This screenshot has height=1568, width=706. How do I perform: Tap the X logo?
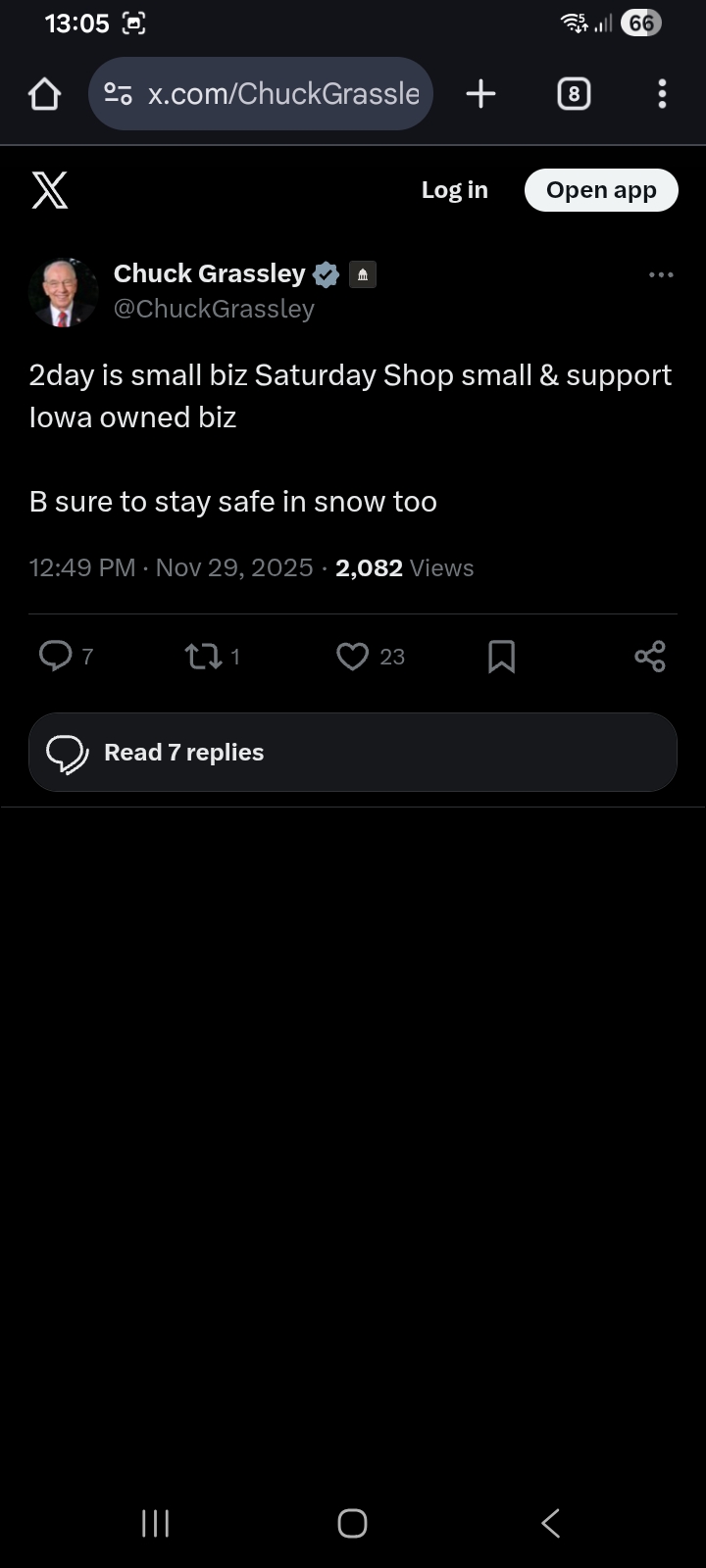[50, 190]
